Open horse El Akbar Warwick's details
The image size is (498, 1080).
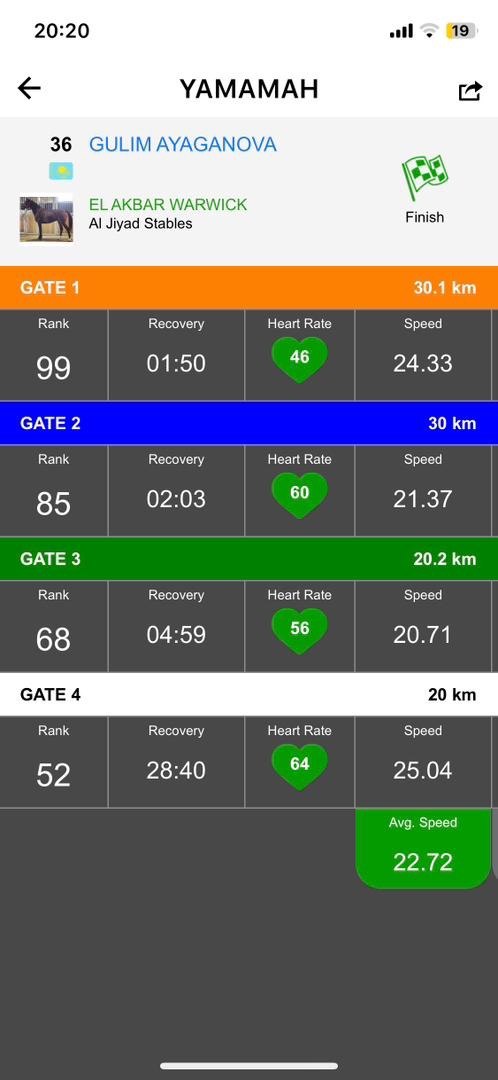(x=168, y=205)
